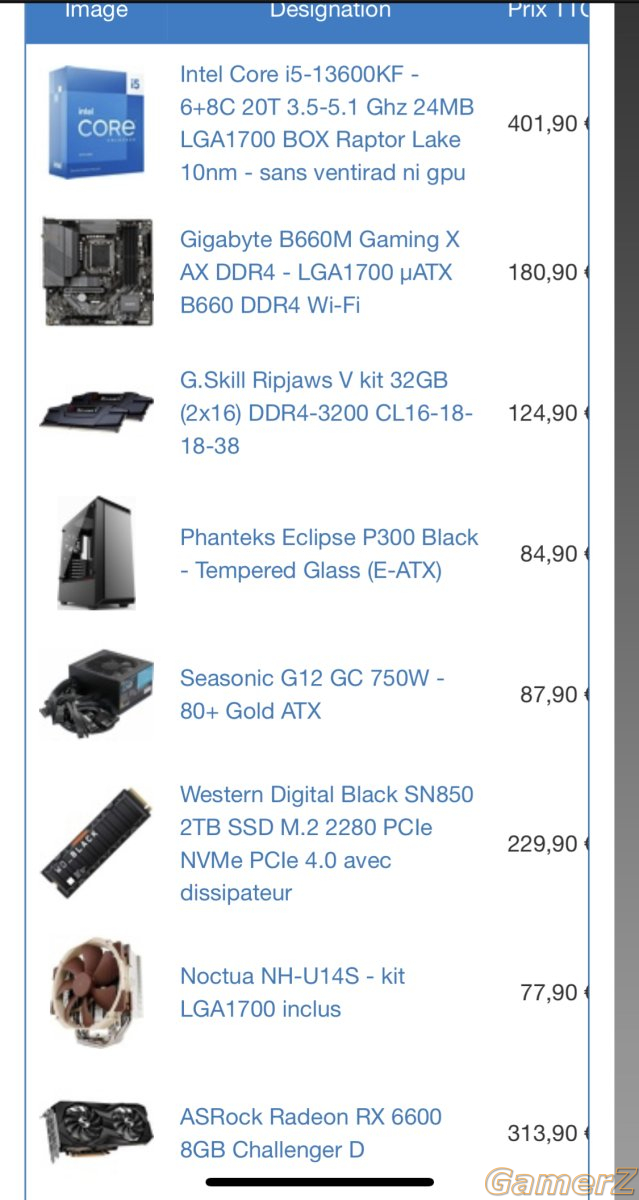Open the Gigabyte B660M Gaming X AX link
The image size is (639, 1200).
point(321,272)
